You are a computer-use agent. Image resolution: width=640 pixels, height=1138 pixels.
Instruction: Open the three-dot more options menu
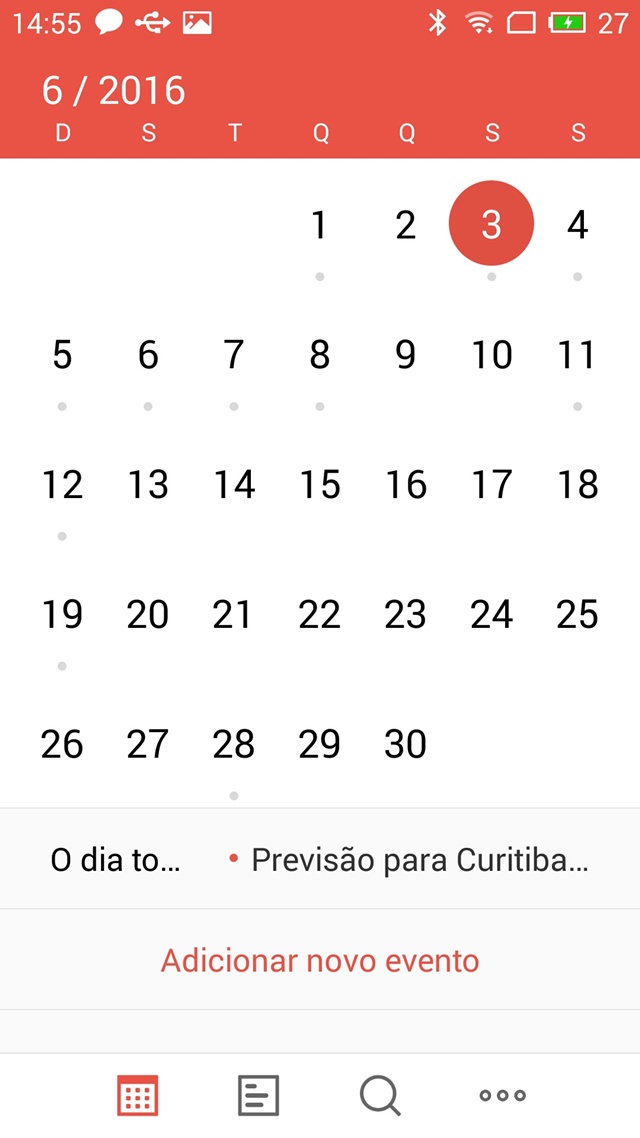coord(502,1095)
